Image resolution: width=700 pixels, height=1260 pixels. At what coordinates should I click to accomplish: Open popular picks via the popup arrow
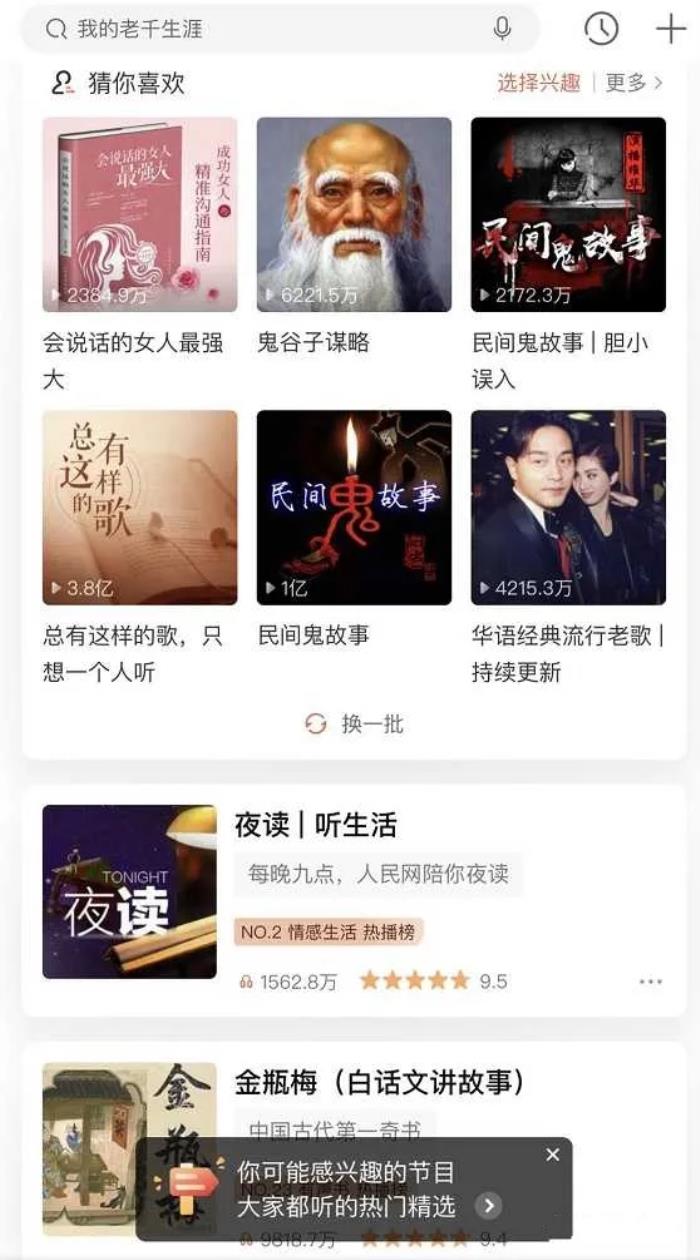[488, 1206]
